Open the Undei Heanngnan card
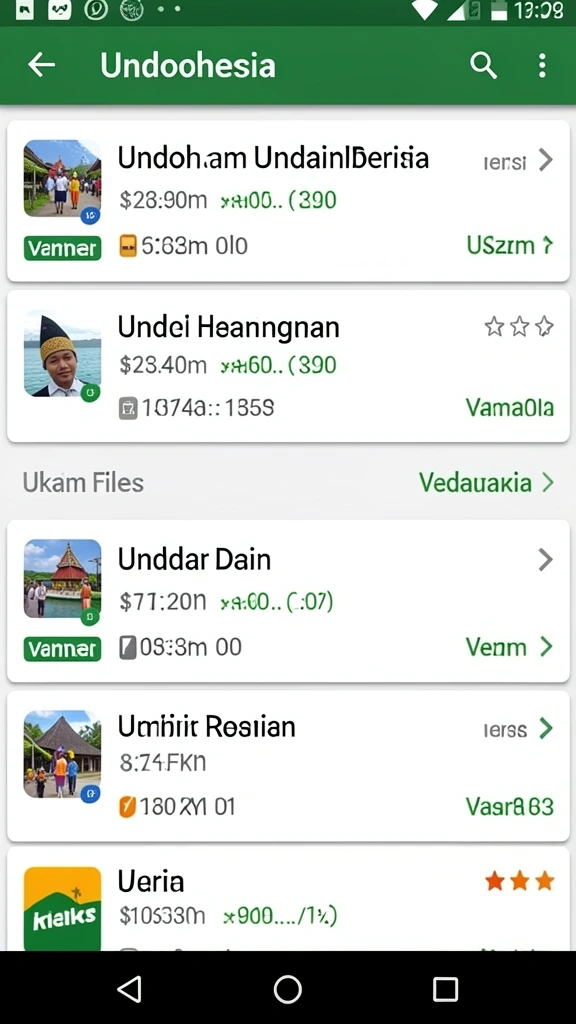Viewport: 576px width, 1024px height. point(288,366)
